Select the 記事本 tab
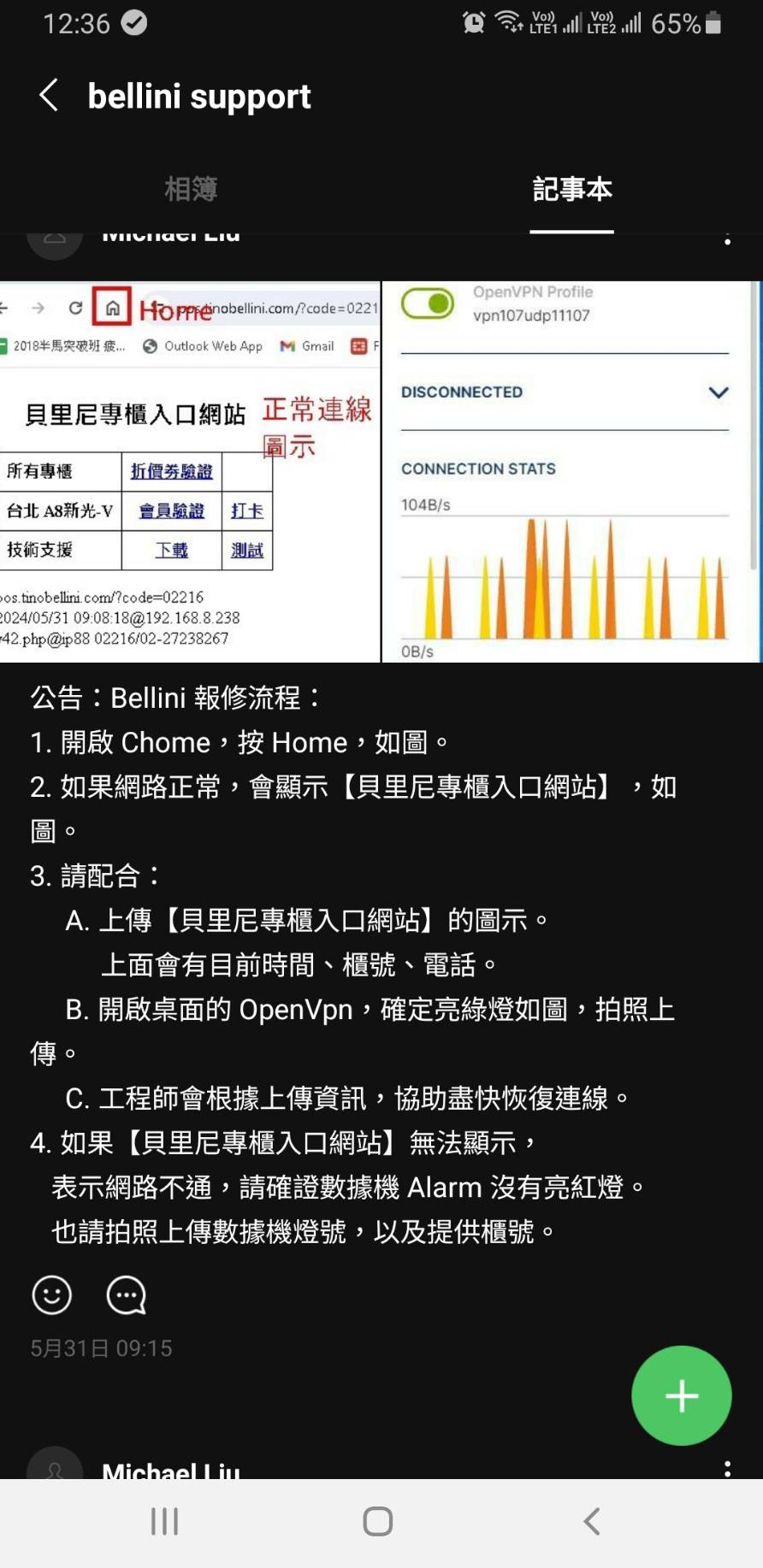The width and height of the screenshot is (763, 1568). pos(572,189)
